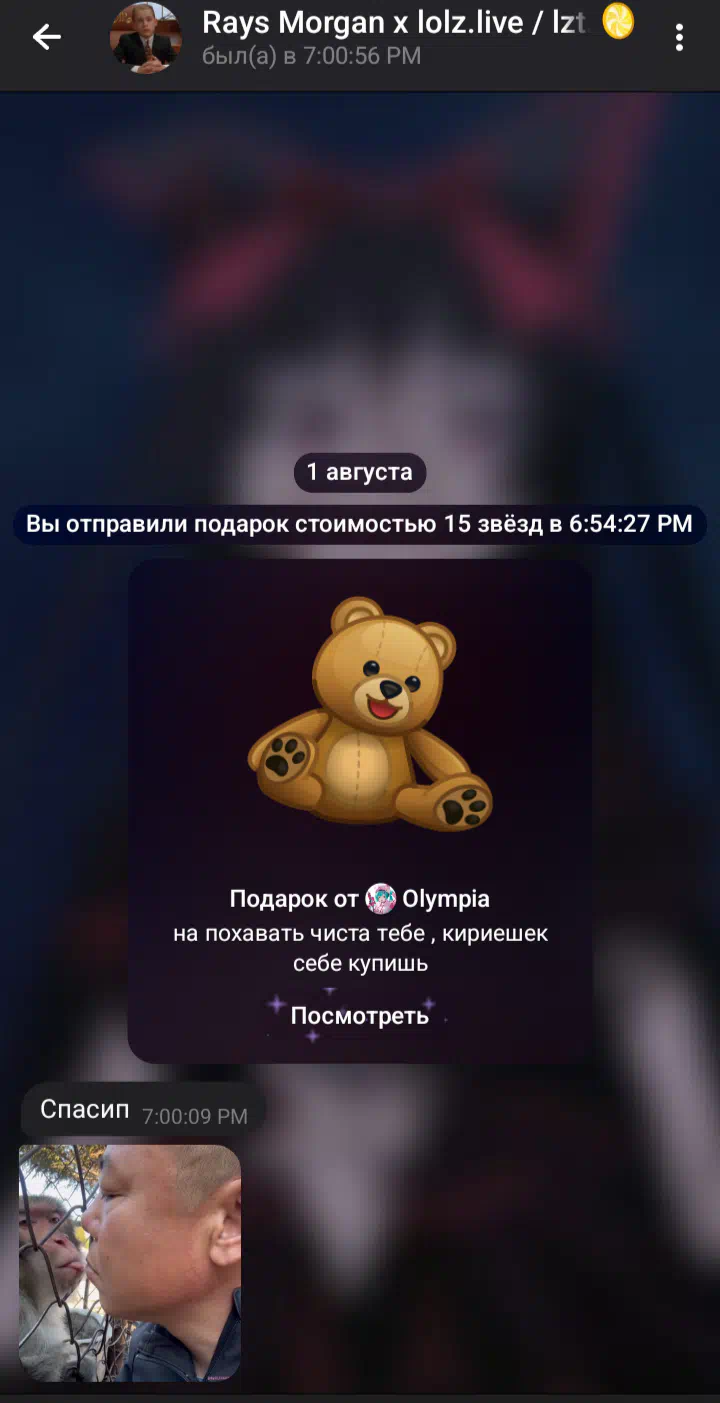Open the three-dot overflow menu
This screenshot has width=720, height=1403.
point(679,38)
